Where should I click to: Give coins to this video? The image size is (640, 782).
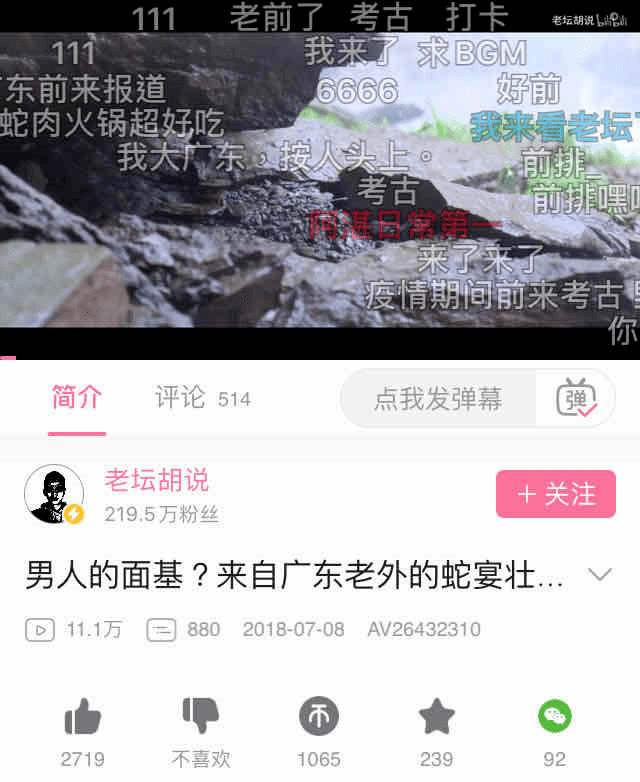(319, 717)
